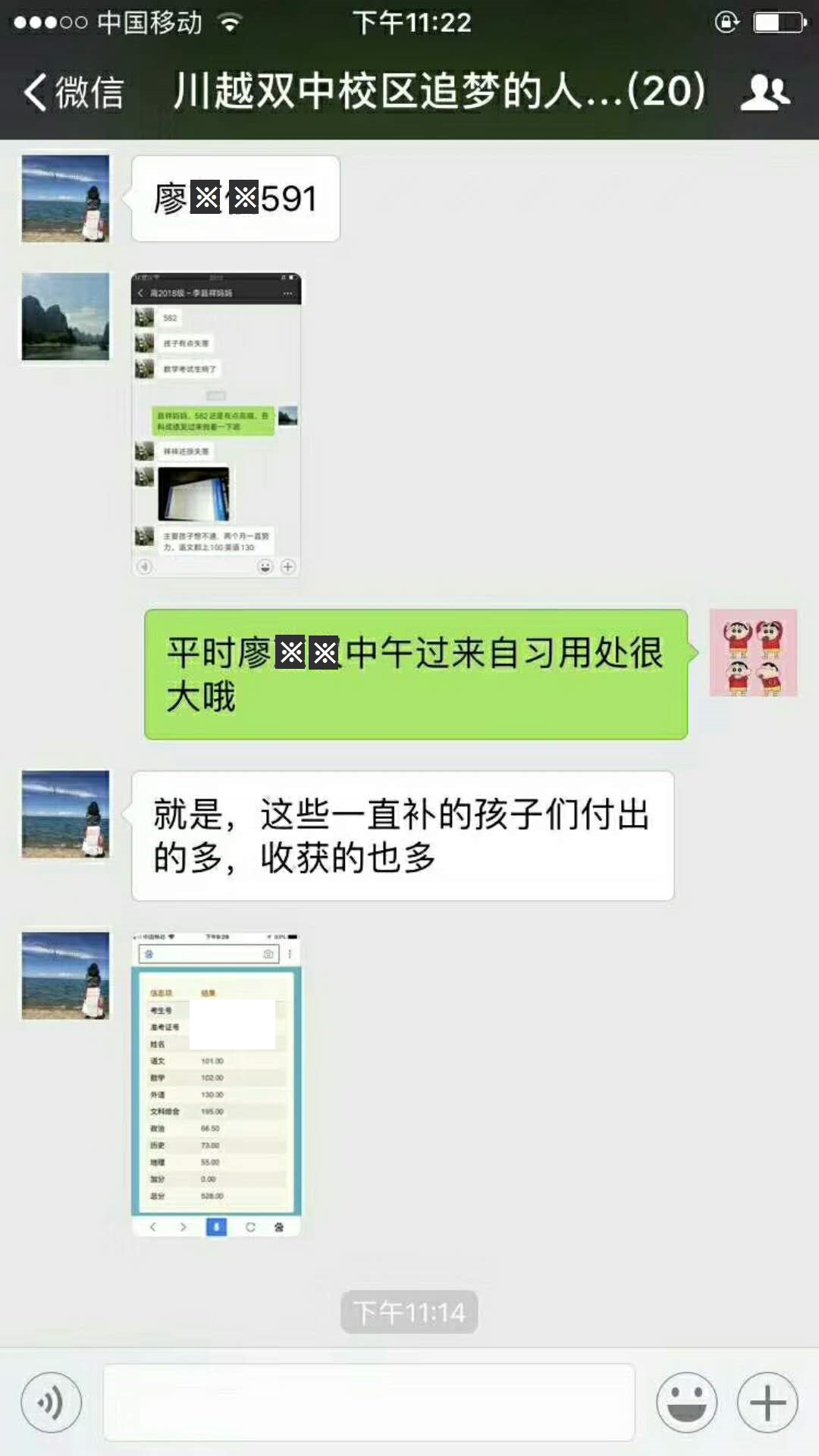
Task: Focus the message text field
Action: point(369,1402)
